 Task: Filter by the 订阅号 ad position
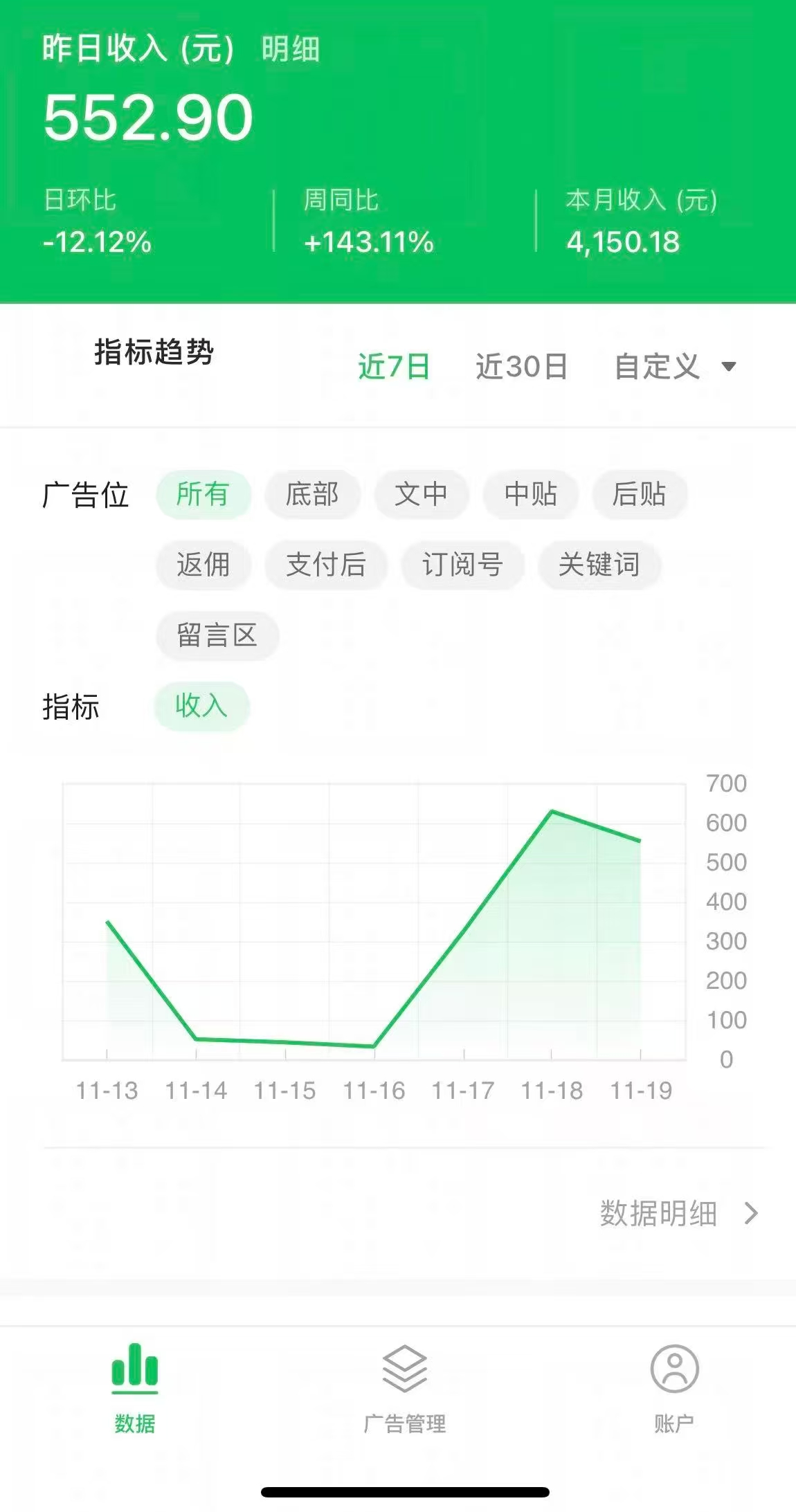[x=462, y=565]
